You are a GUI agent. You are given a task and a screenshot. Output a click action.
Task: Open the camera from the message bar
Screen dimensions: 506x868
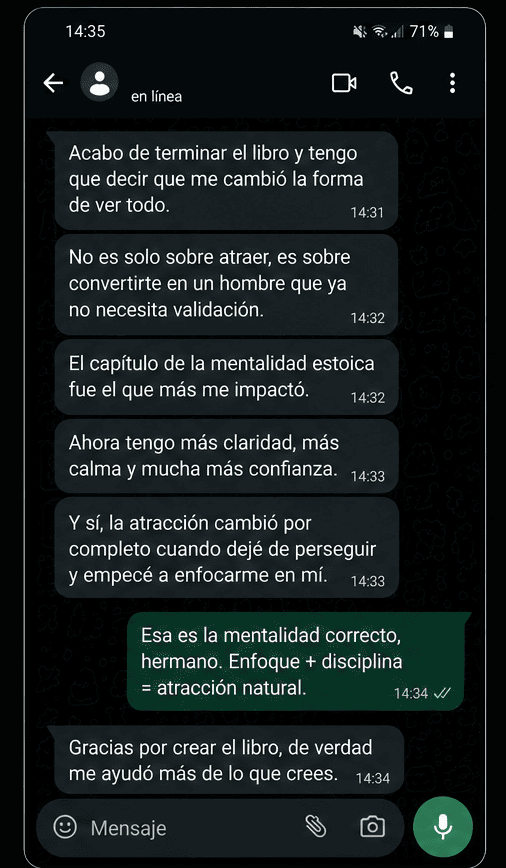pos(372,827)
